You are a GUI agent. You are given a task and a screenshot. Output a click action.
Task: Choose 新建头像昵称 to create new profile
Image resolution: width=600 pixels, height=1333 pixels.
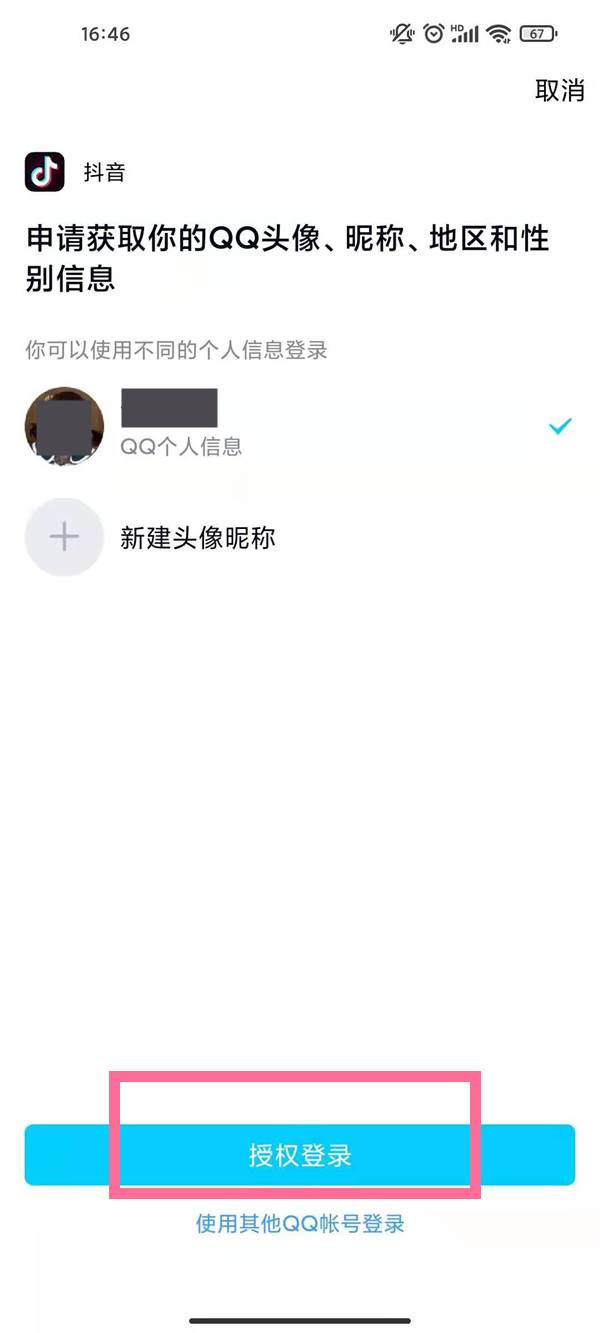click(x=197, y=538)
